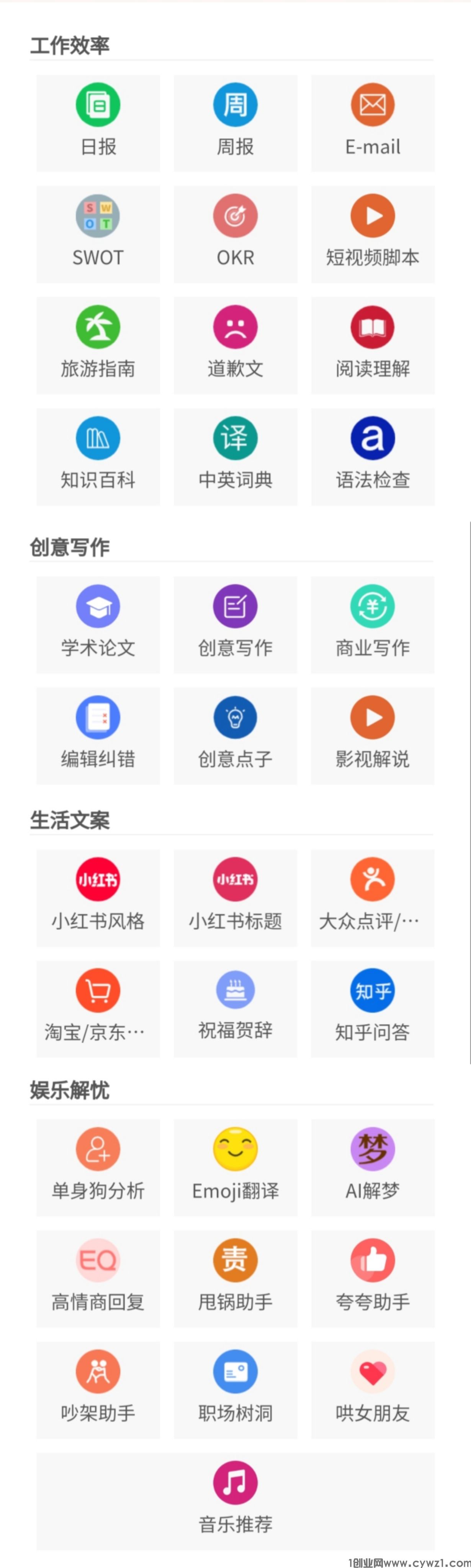
Task: Open the 小红书风格 copywriting tile
Action: (98, 898)
